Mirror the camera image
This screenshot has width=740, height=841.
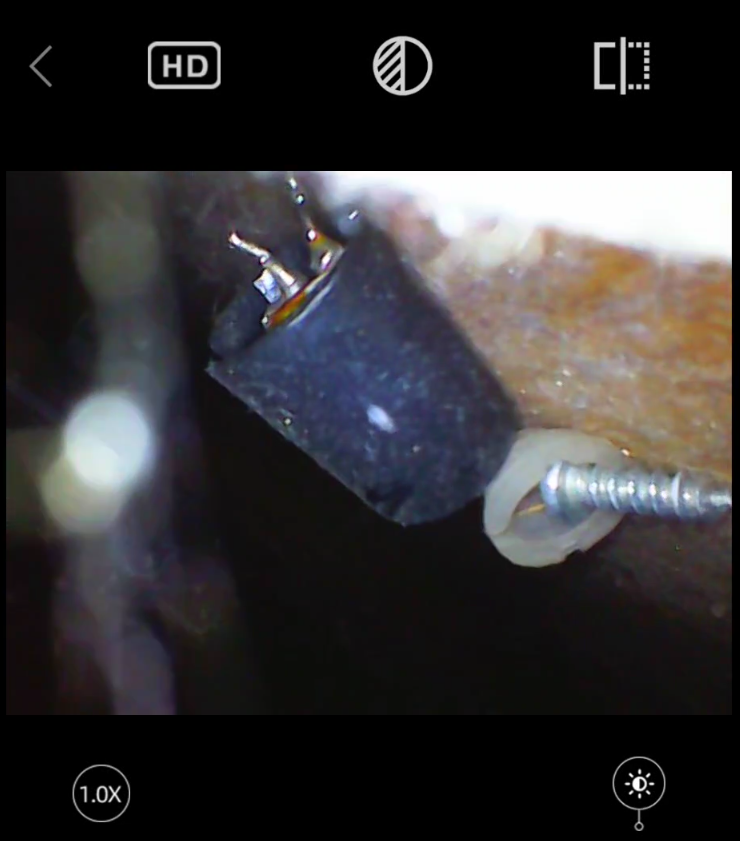click(622, 66)
